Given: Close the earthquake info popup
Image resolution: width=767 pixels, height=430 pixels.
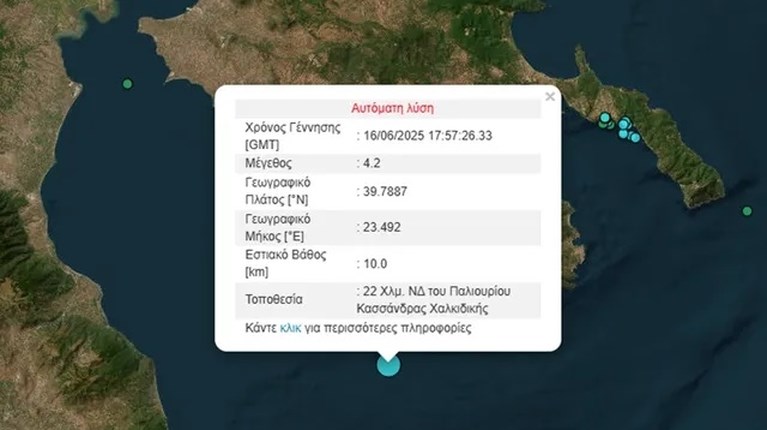Looking at the screenshot, I should click(549, 97).
